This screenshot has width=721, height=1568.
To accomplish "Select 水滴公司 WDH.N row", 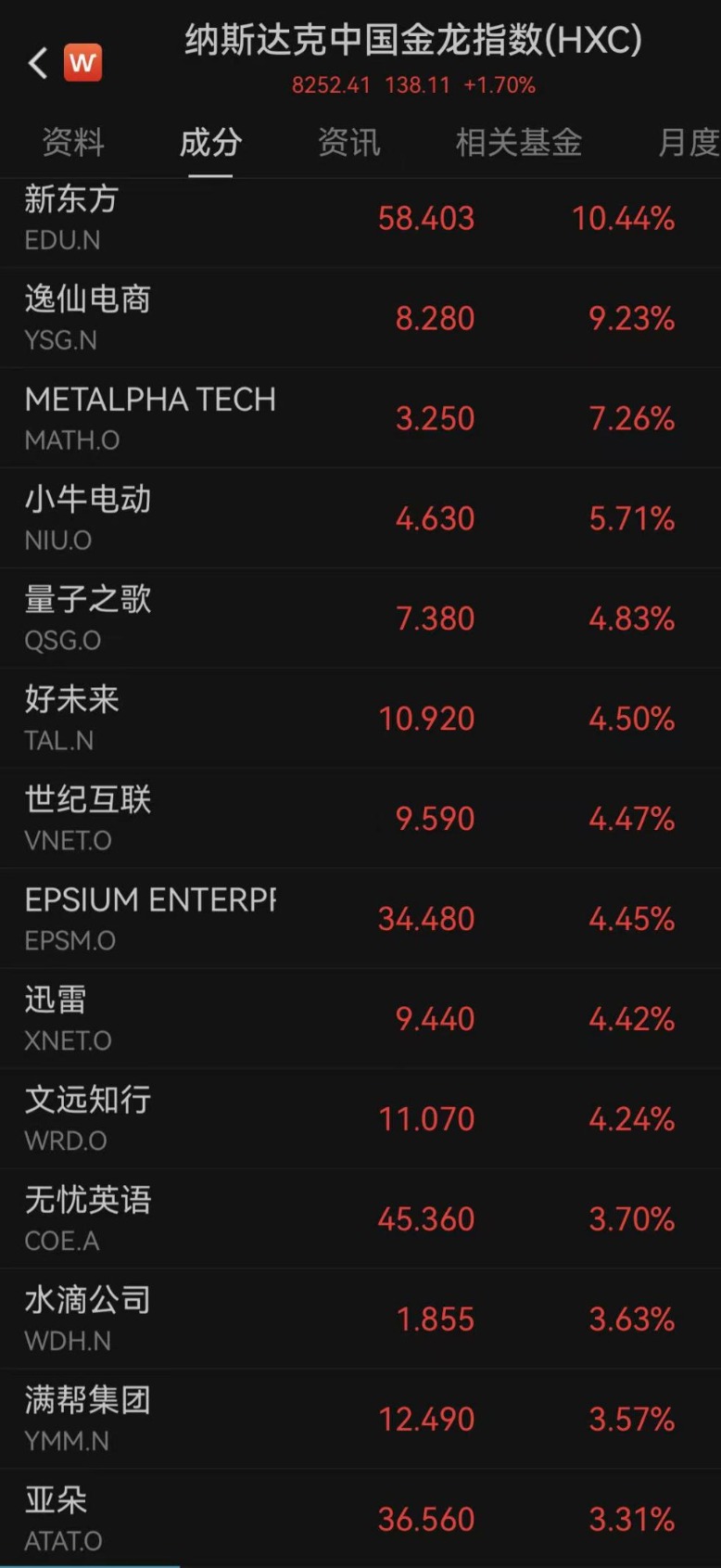I will [360, 1319].
